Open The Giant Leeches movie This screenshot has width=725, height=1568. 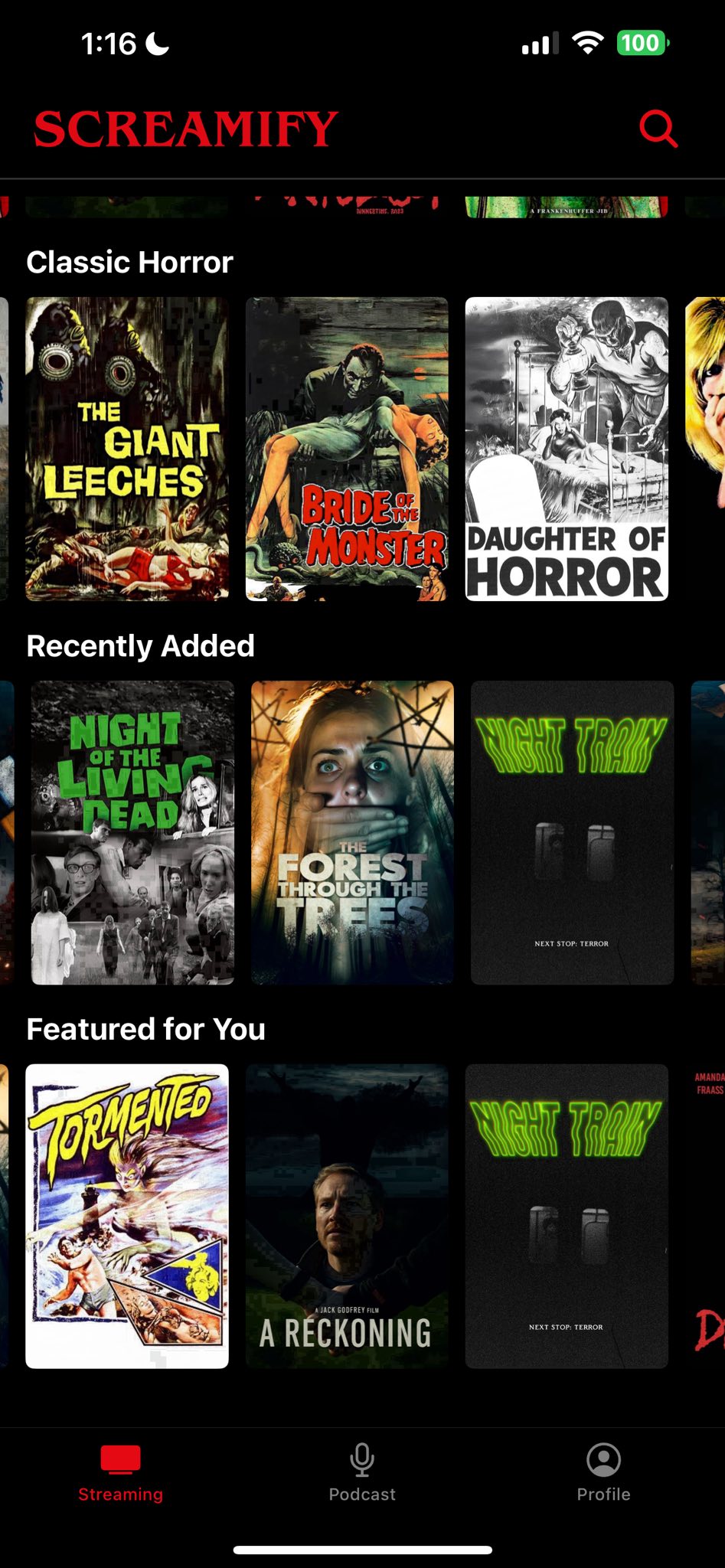pyautogui.click(x=127, y=449)
